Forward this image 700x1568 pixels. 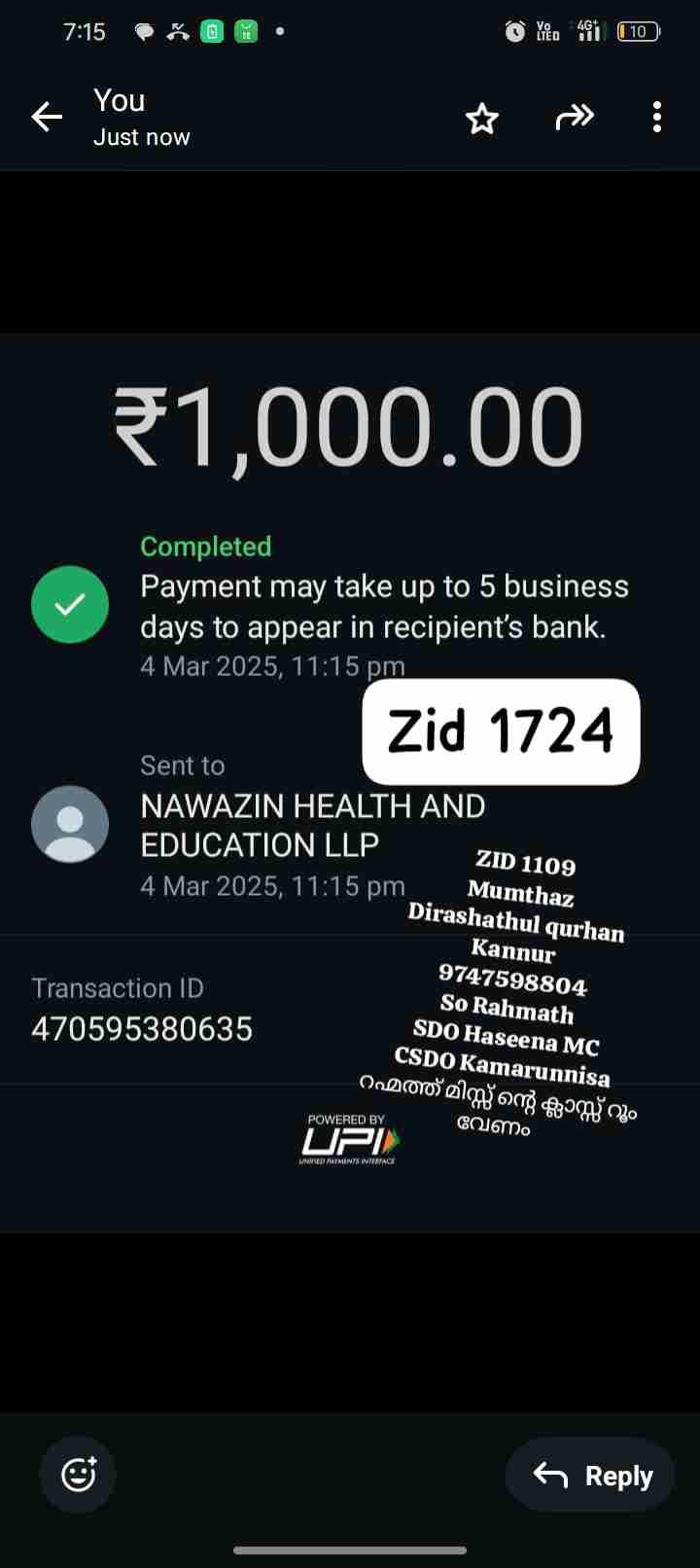coord(575,118)
